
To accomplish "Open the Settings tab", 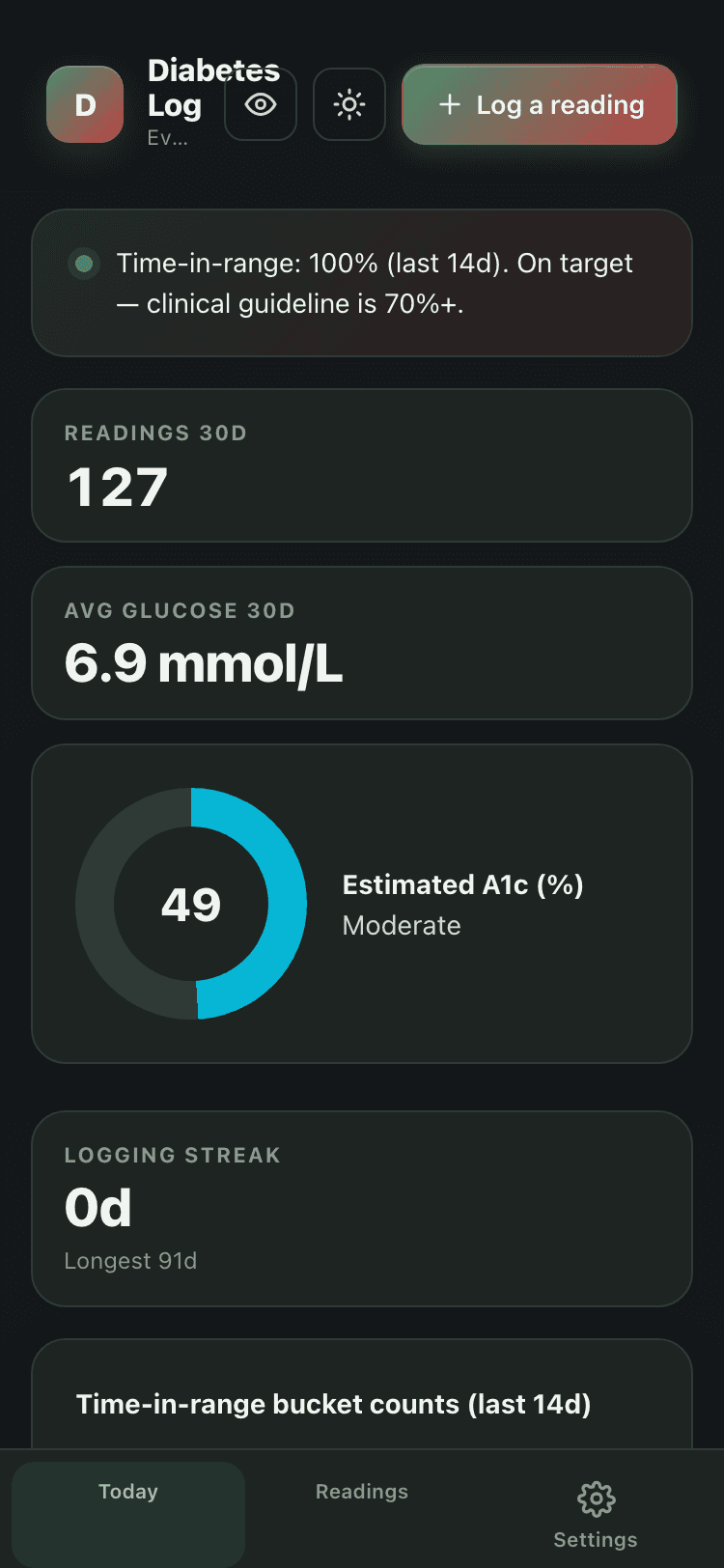I will 596,1512.
